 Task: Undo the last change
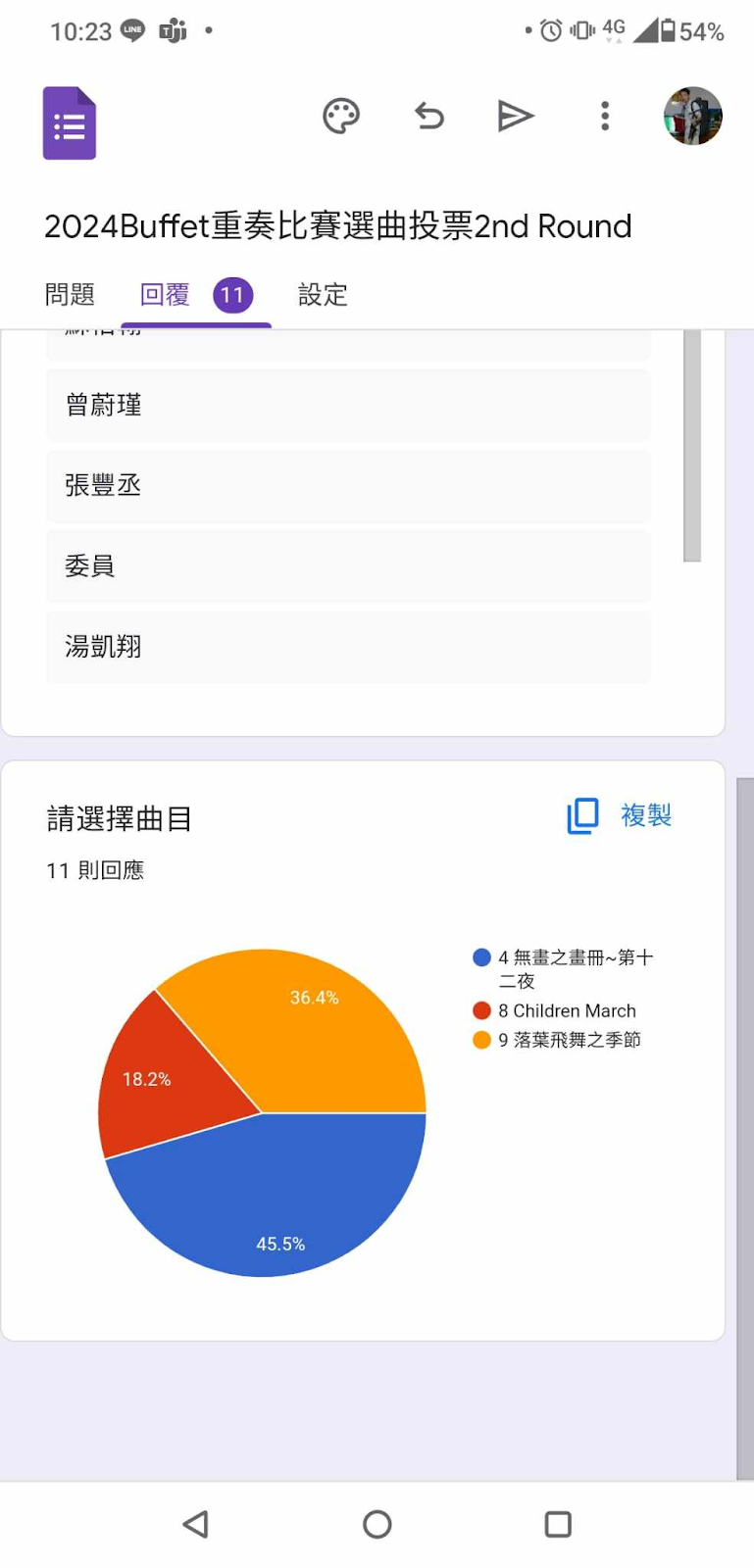tap(428, 117)
